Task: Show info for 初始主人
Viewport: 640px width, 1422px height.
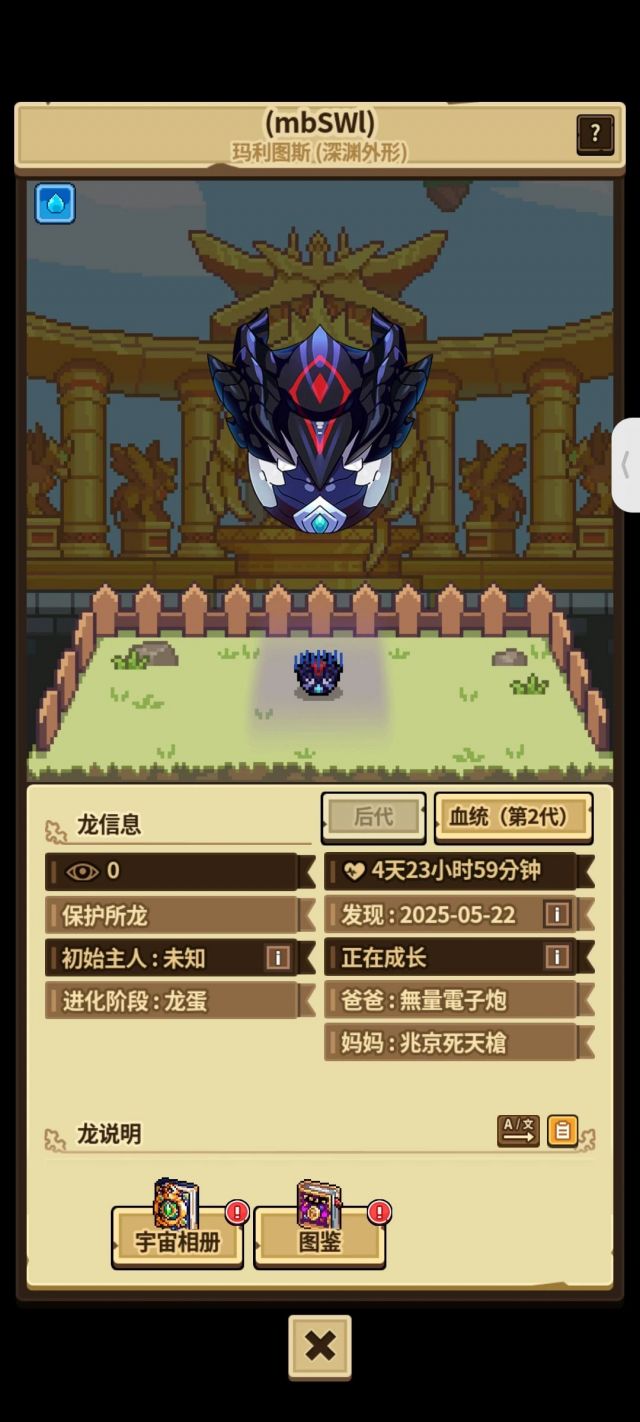Action: click(x=278, y=957)
